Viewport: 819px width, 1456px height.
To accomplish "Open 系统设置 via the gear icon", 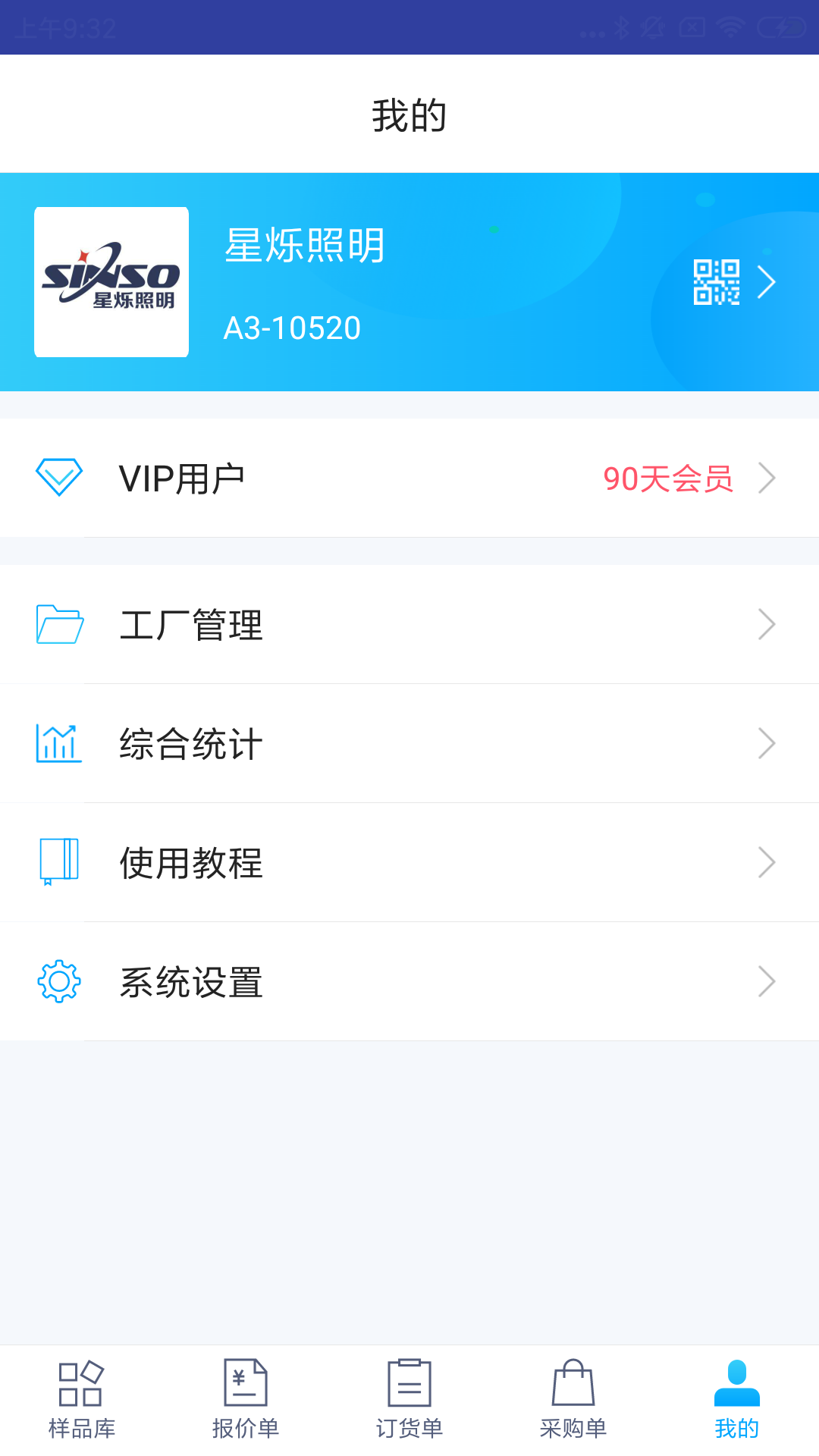I will pos(58,981).
